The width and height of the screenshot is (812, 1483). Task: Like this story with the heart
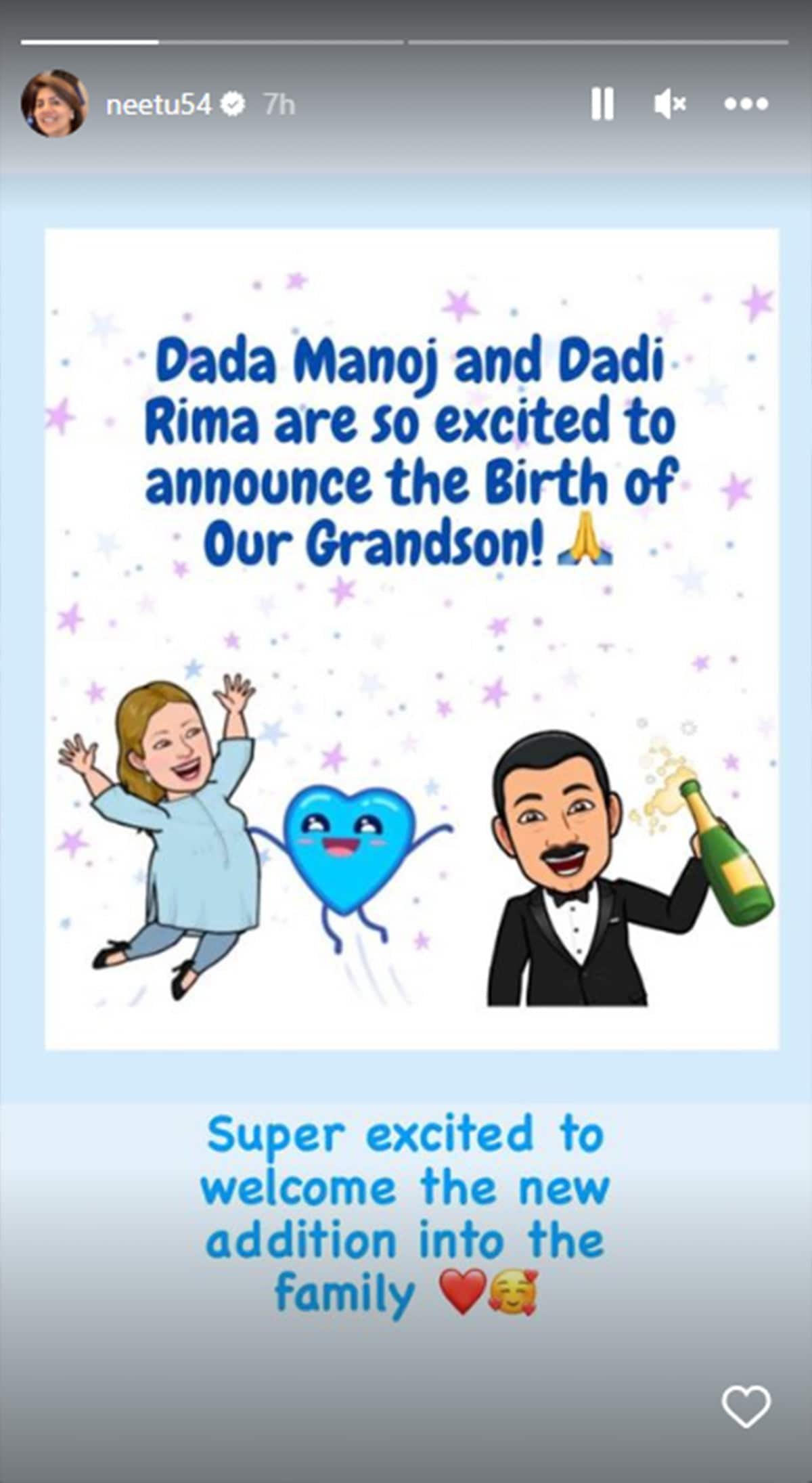tap(746, 1407)
